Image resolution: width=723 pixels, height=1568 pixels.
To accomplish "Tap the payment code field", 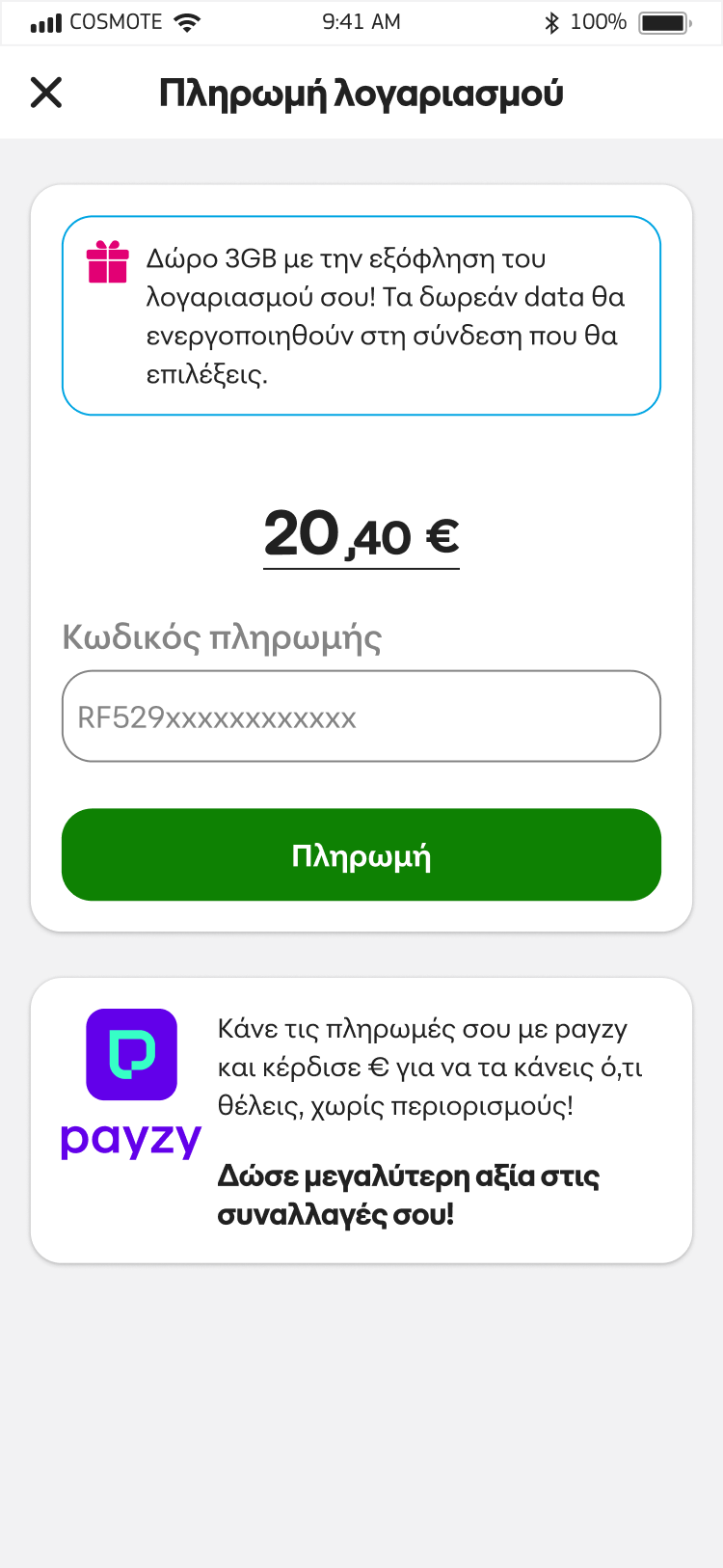I will coord(361,716).
